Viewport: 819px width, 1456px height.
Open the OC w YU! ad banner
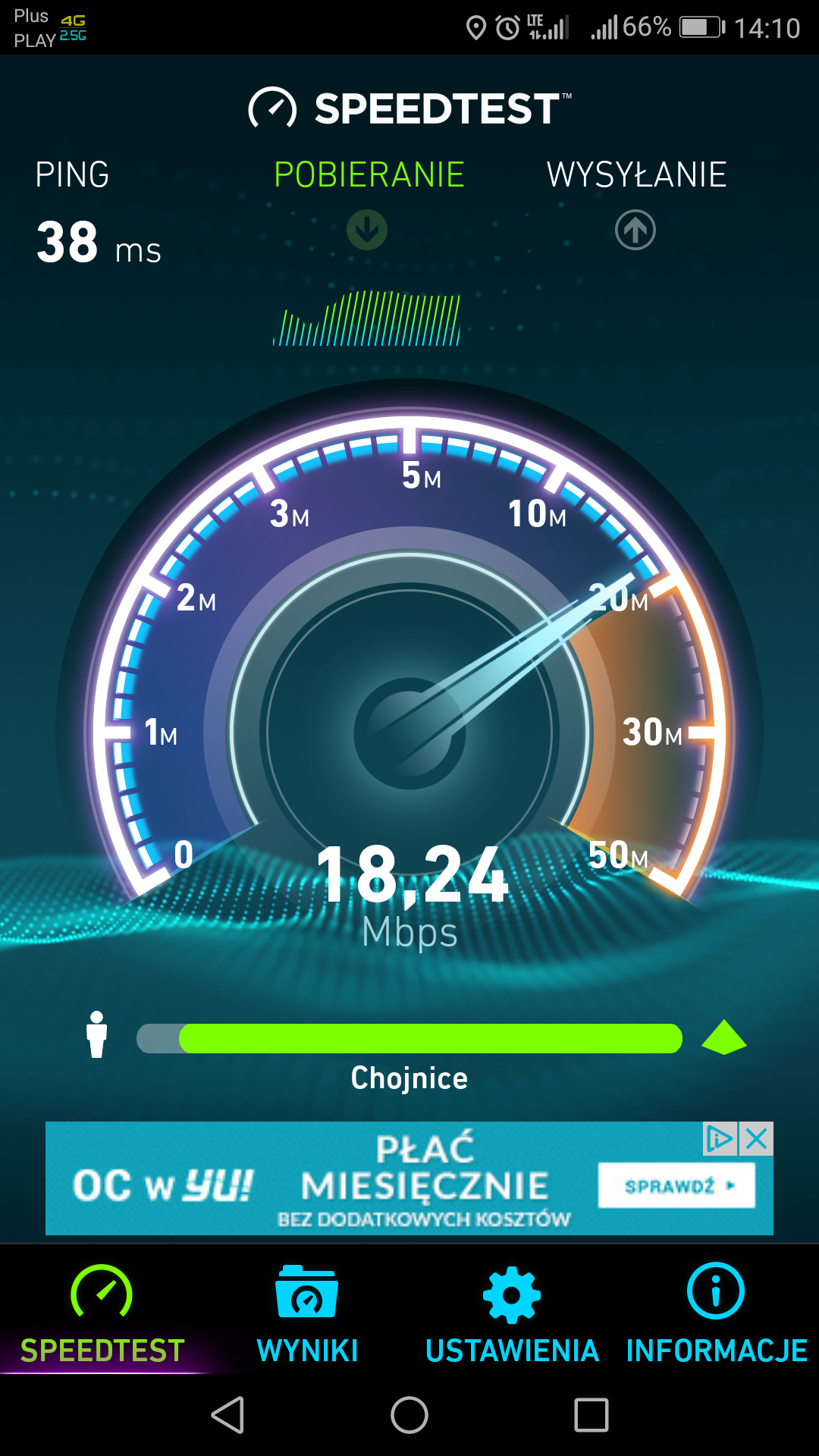tap(409, 1178)
